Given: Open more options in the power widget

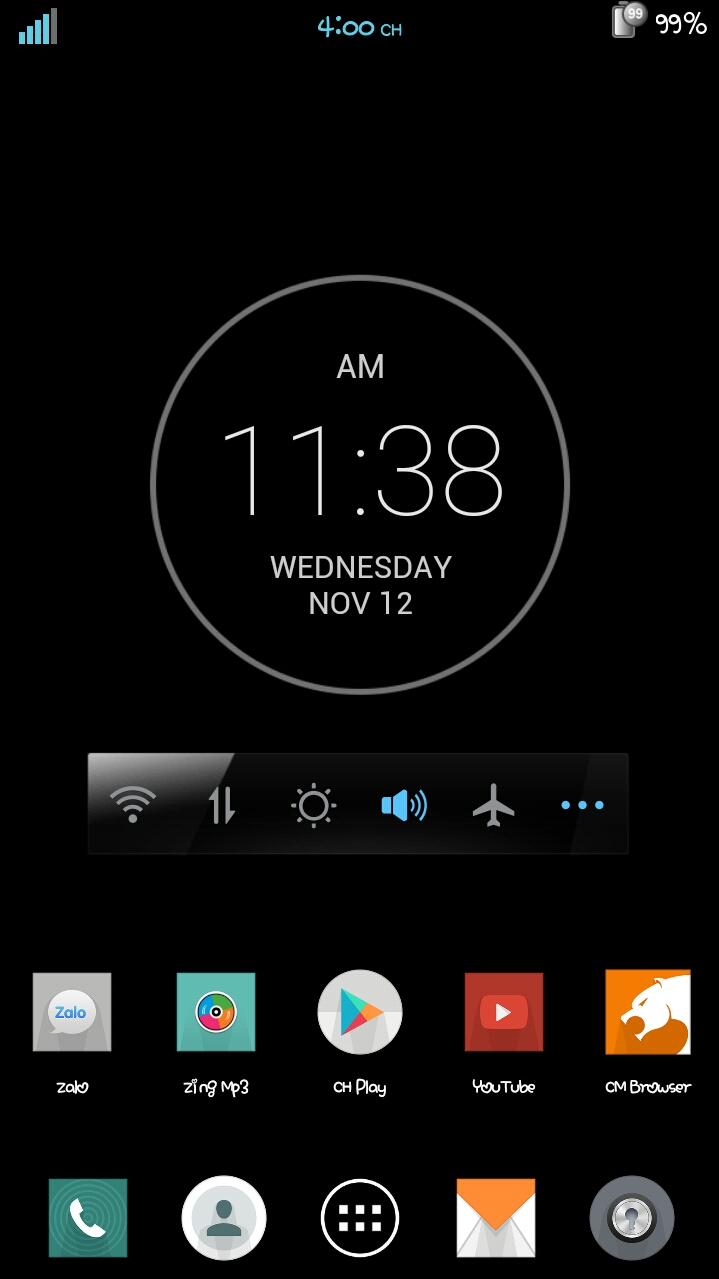Looking at the screenshot, I should click(x=582, y=804).
